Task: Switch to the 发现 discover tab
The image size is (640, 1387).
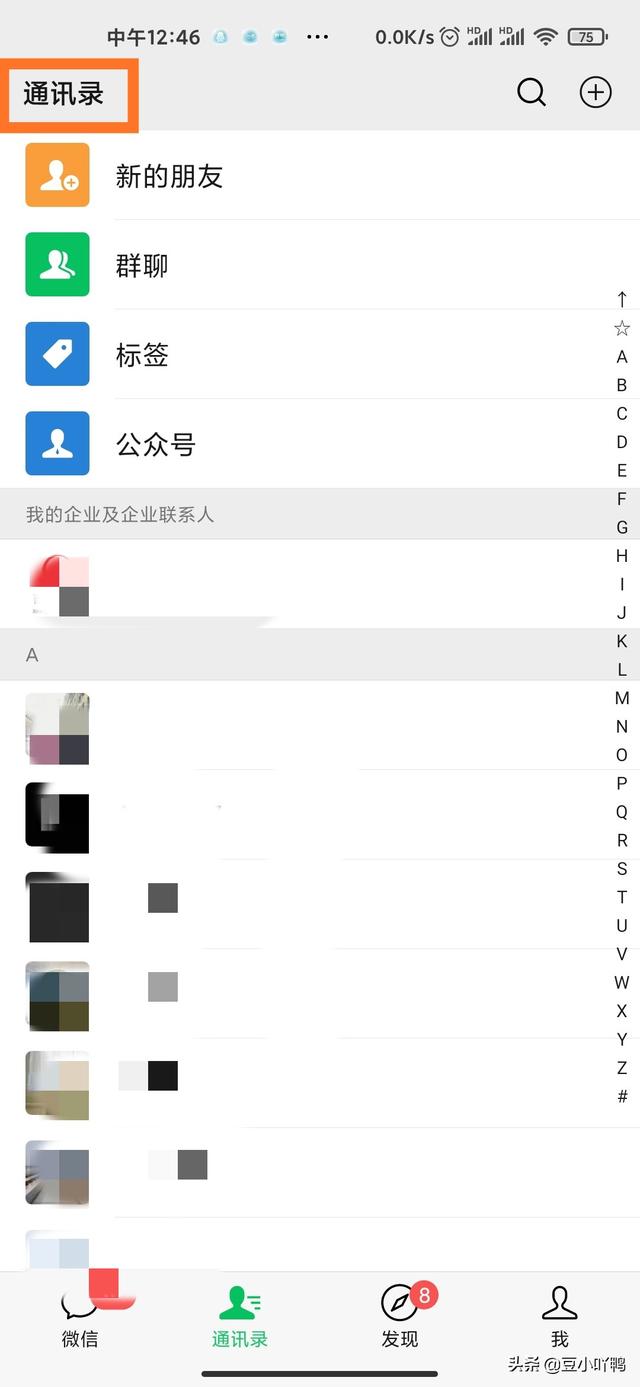Action: click(x=400, y=1317)
